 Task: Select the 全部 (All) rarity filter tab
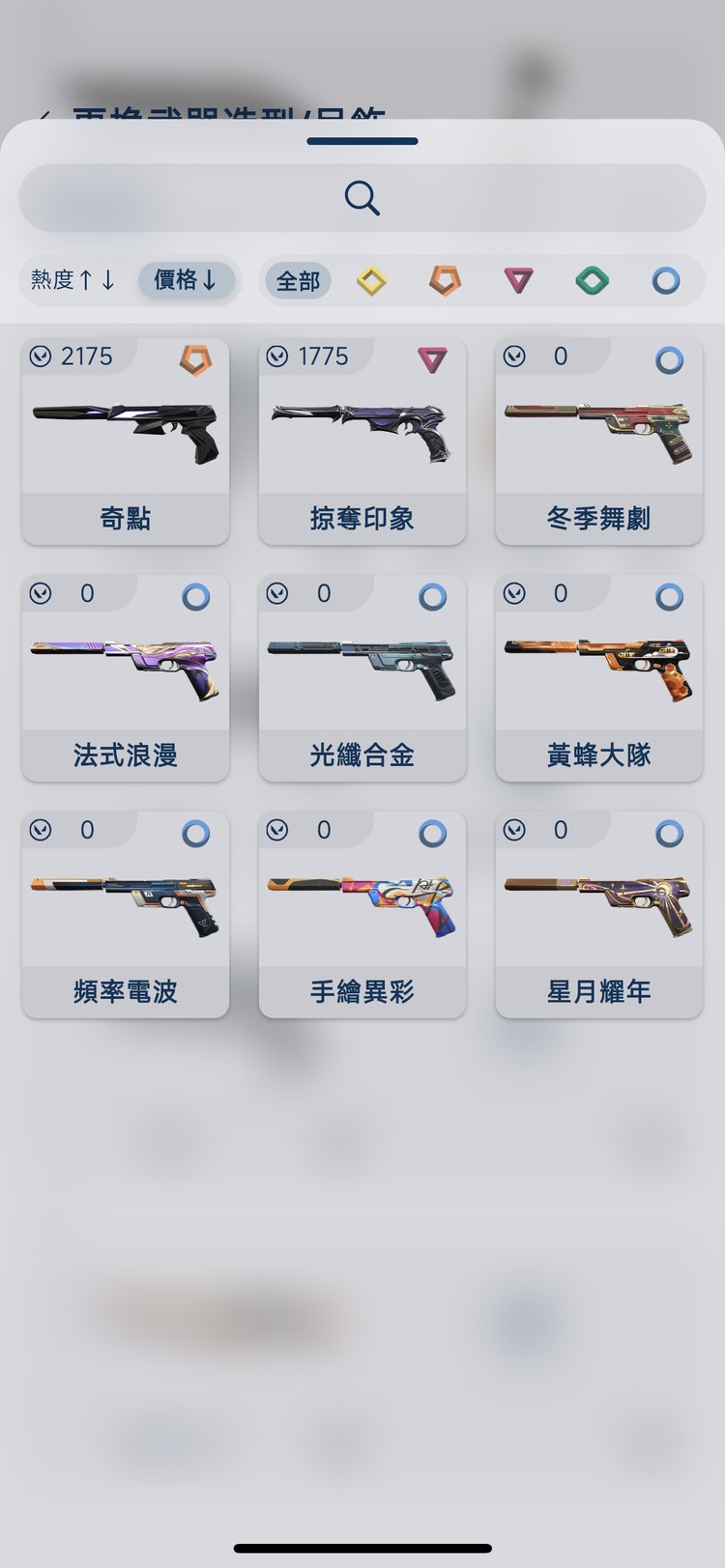pos(297,281)
